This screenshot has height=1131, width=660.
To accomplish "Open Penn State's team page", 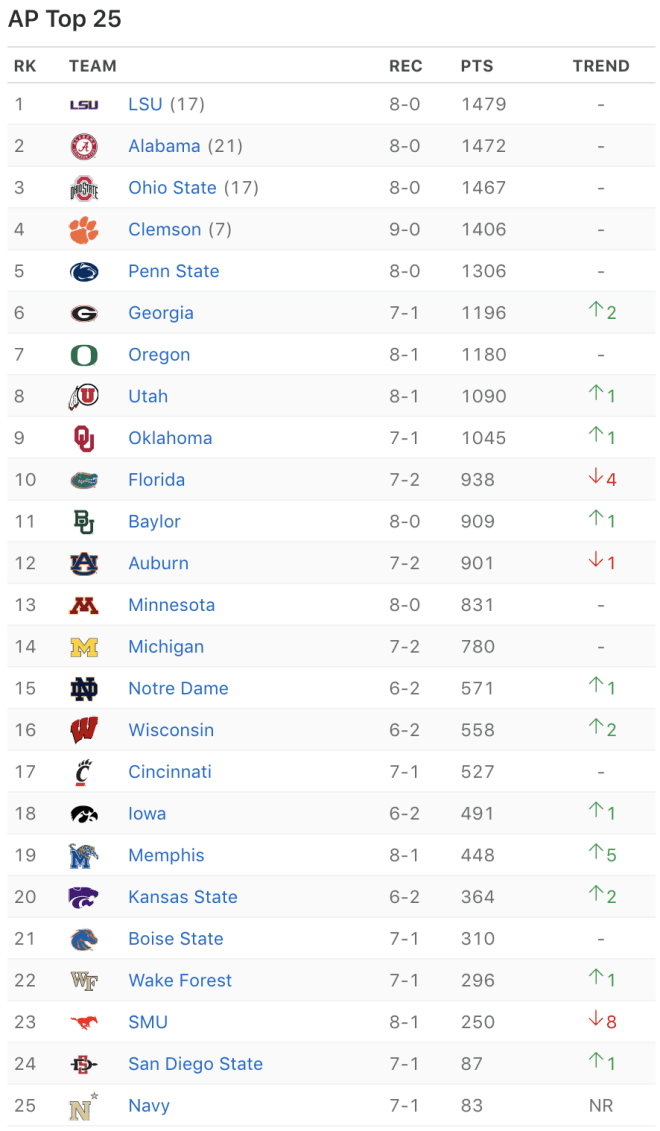I will click(174, 272).
